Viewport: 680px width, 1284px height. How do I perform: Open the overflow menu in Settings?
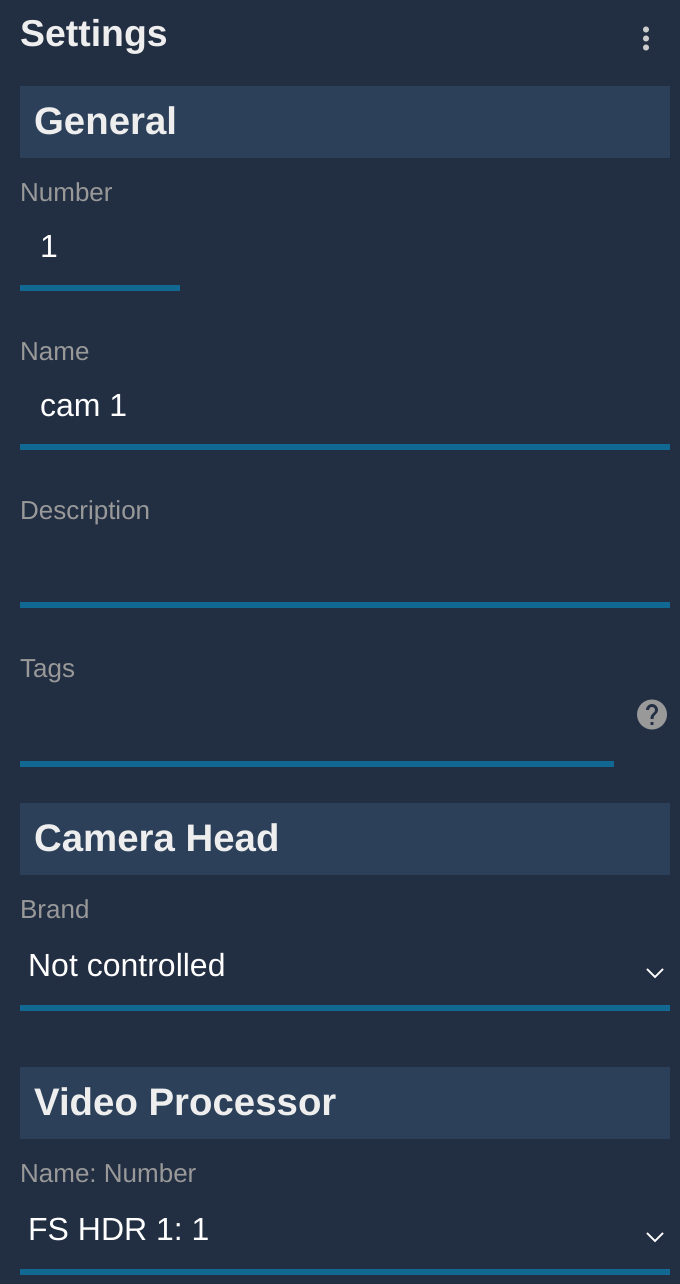point(646,39)
